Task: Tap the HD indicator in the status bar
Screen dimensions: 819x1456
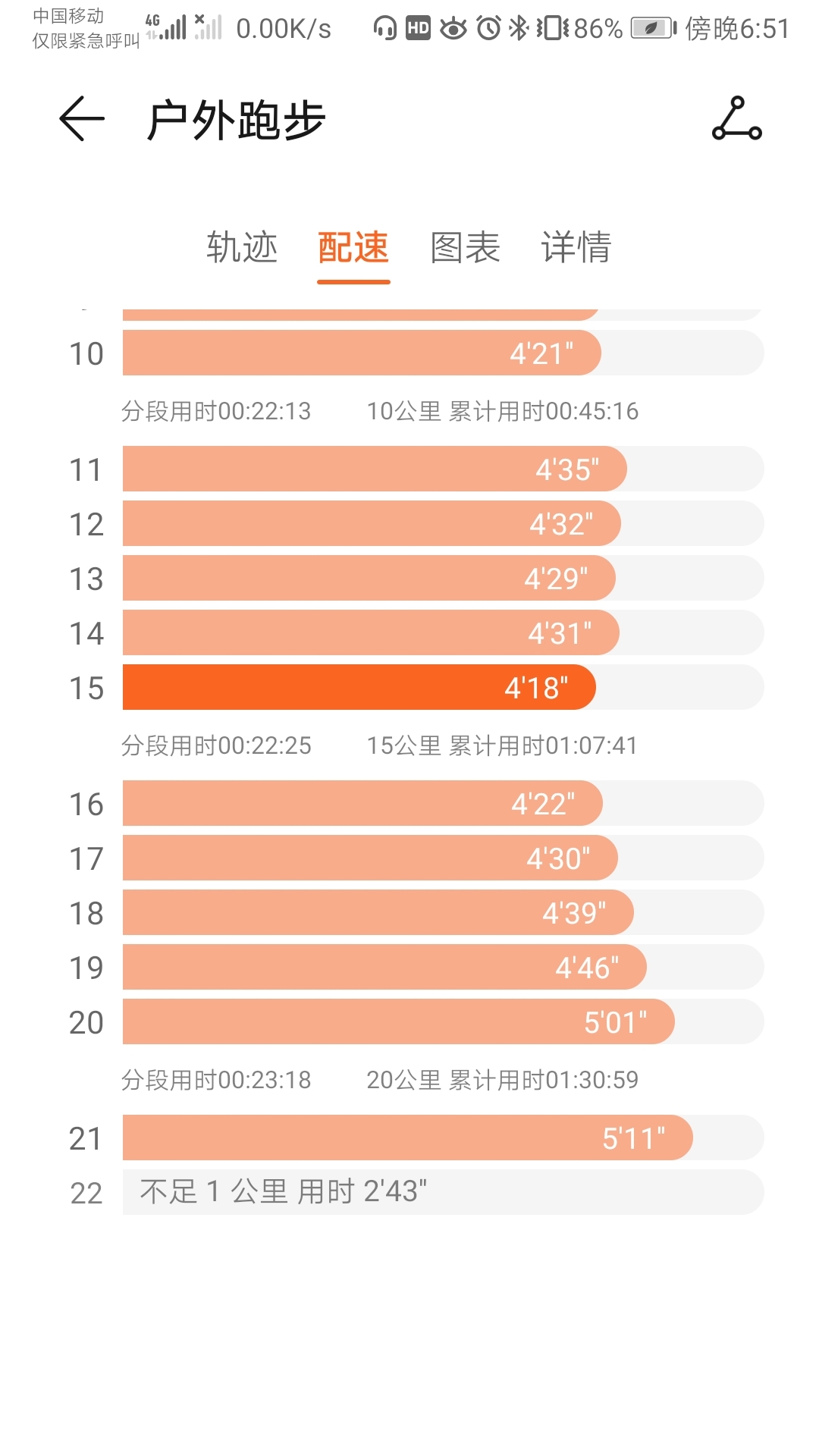Action: (417, 27)
